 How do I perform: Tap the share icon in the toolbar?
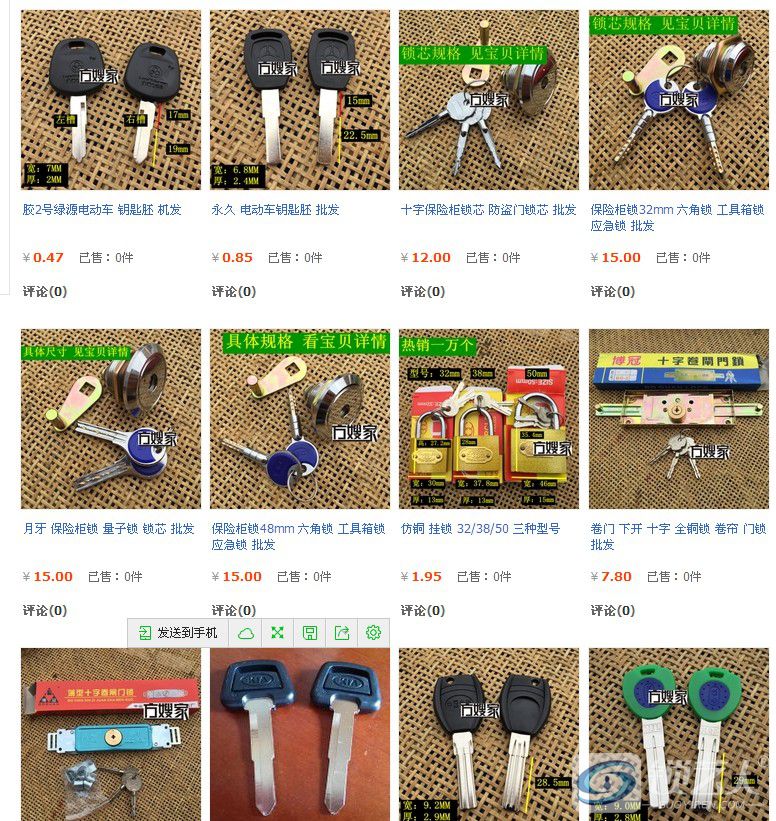(x=342, y=633)
